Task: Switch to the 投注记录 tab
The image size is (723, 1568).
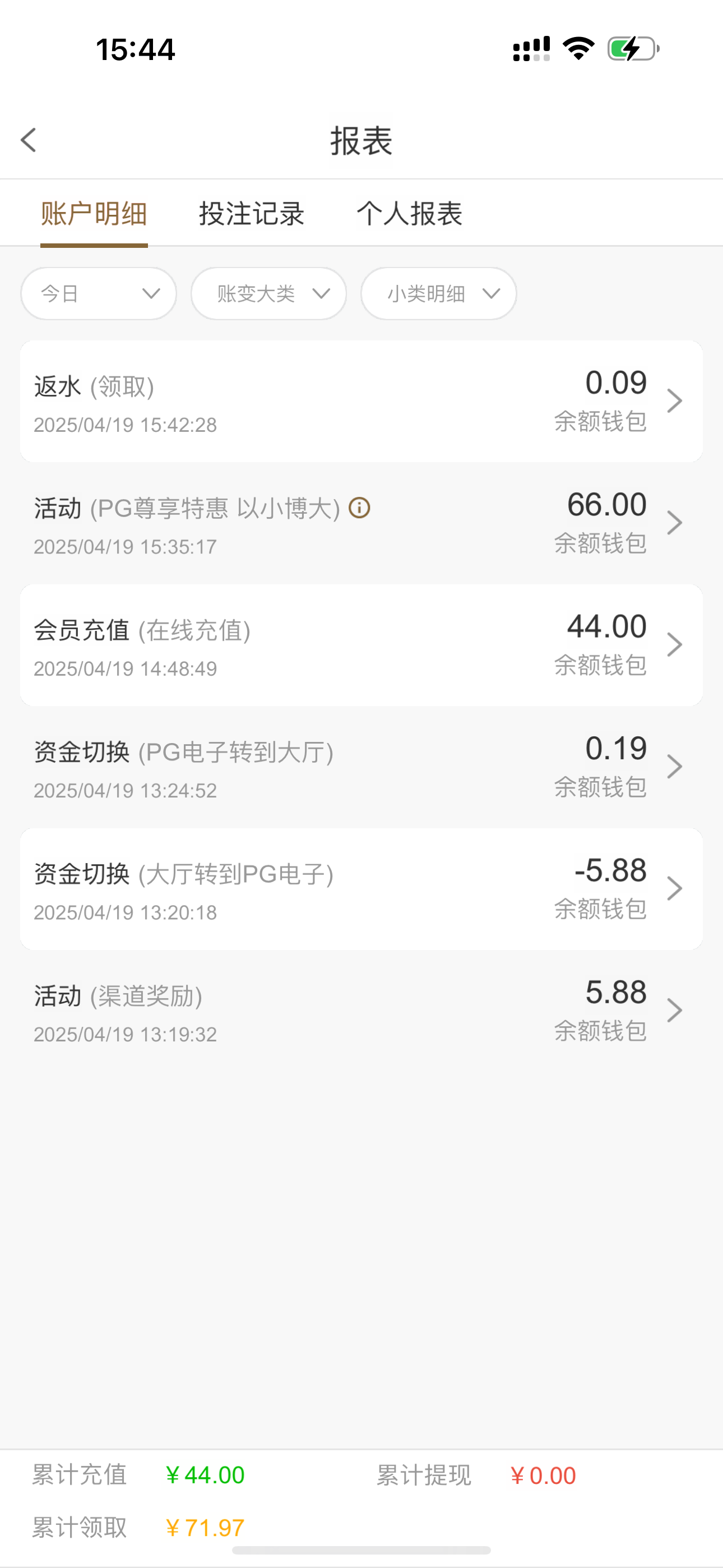Action: click(251, 214)
